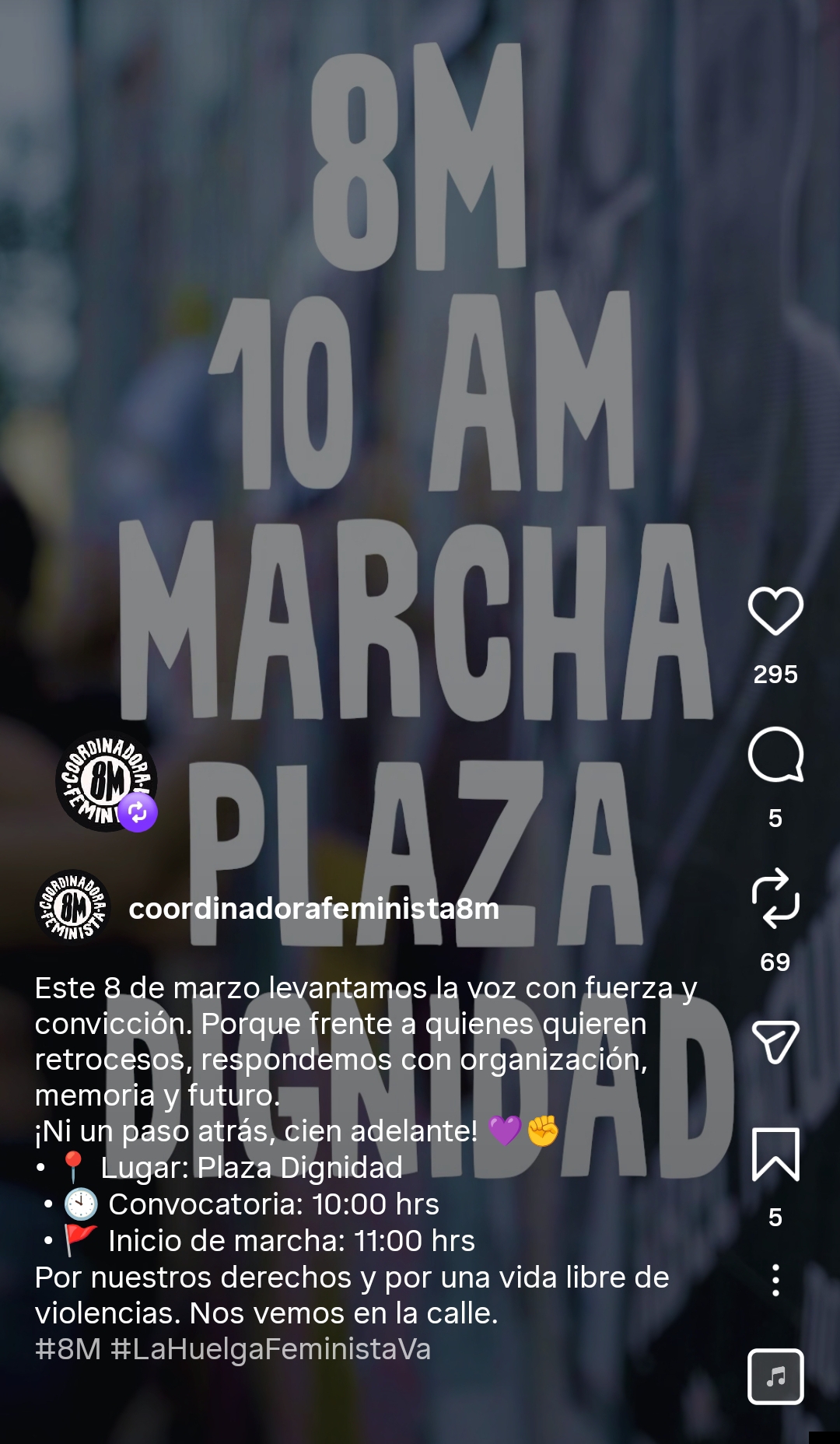Open the #LaHuelgaFeministaVa hashtag

click(271, 1349)
